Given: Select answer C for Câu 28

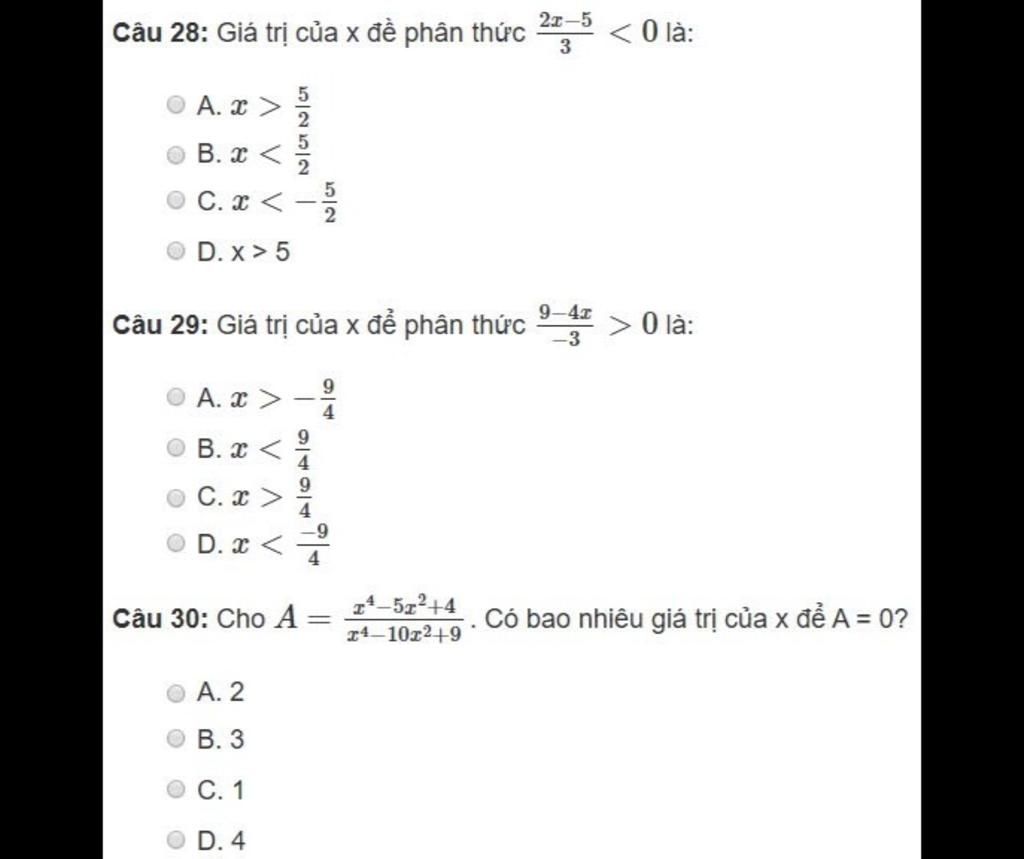Looking at the screenshot, I should coord(176,200).
